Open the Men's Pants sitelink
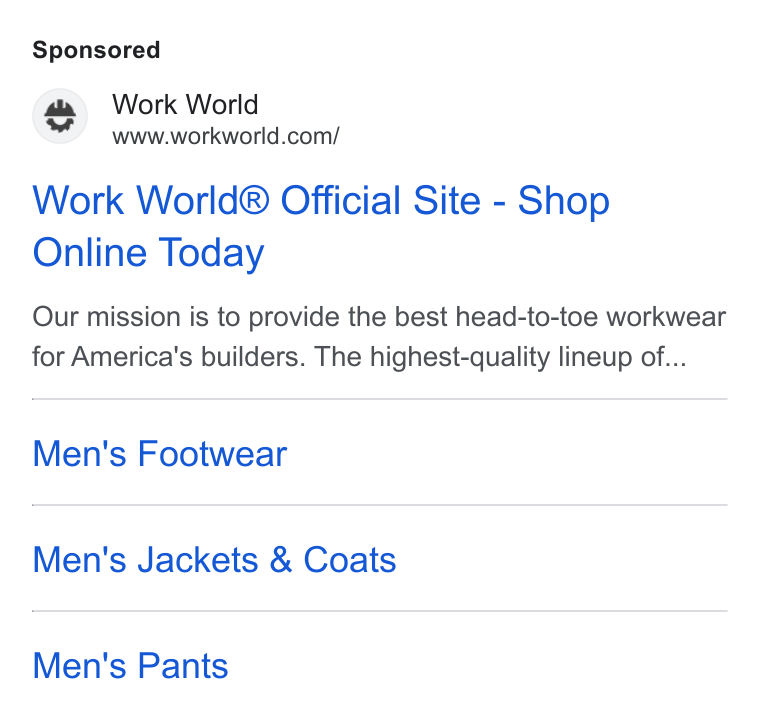This screenshot has width=760, height=716. (x=130, y=666)
